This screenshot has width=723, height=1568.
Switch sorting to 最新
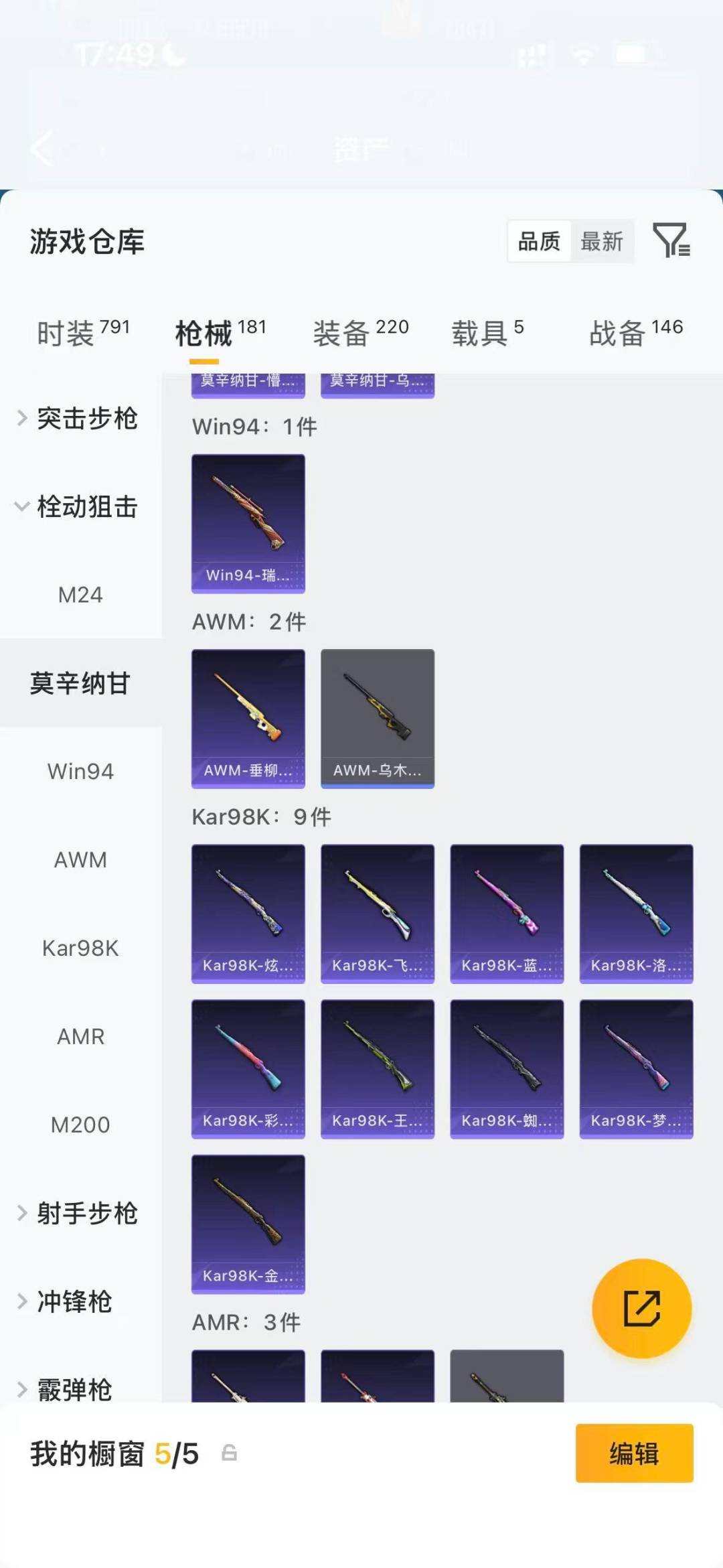(601, 242)
